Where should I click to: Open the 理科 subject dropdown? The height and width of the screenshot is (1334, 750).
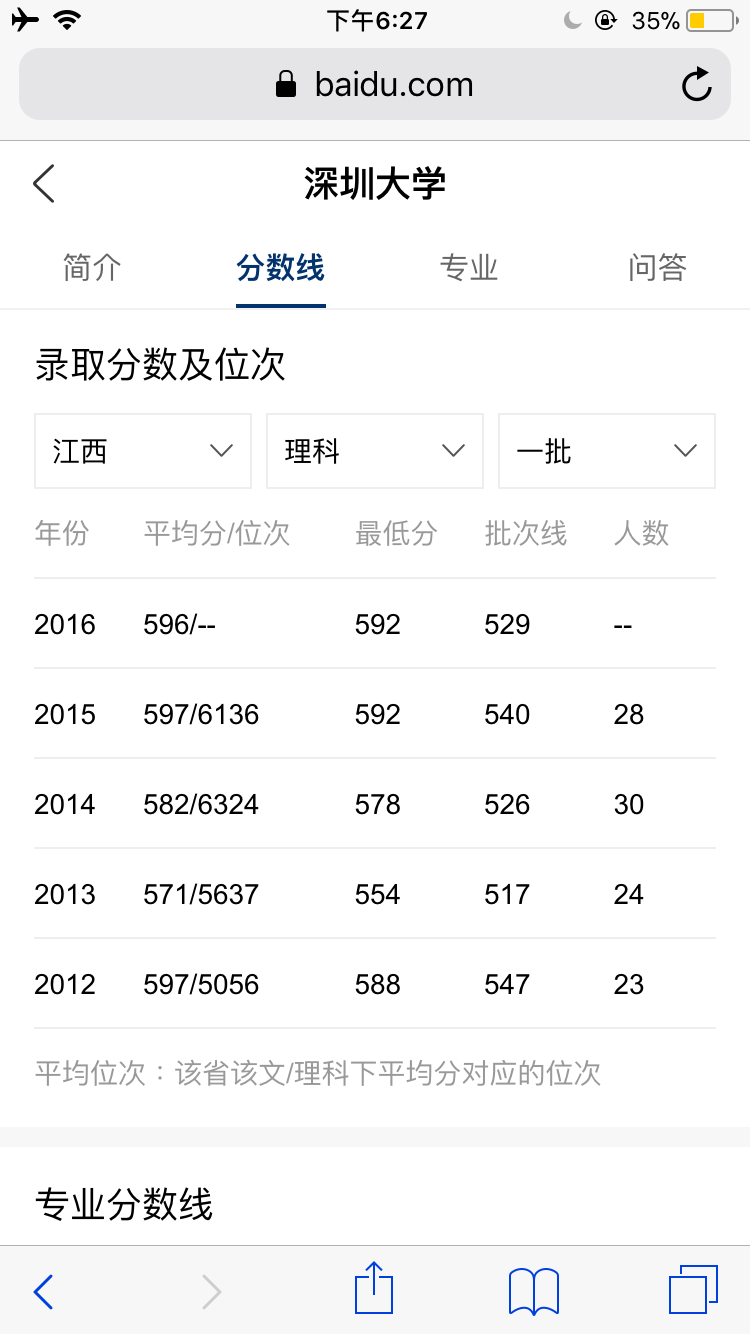374,451
